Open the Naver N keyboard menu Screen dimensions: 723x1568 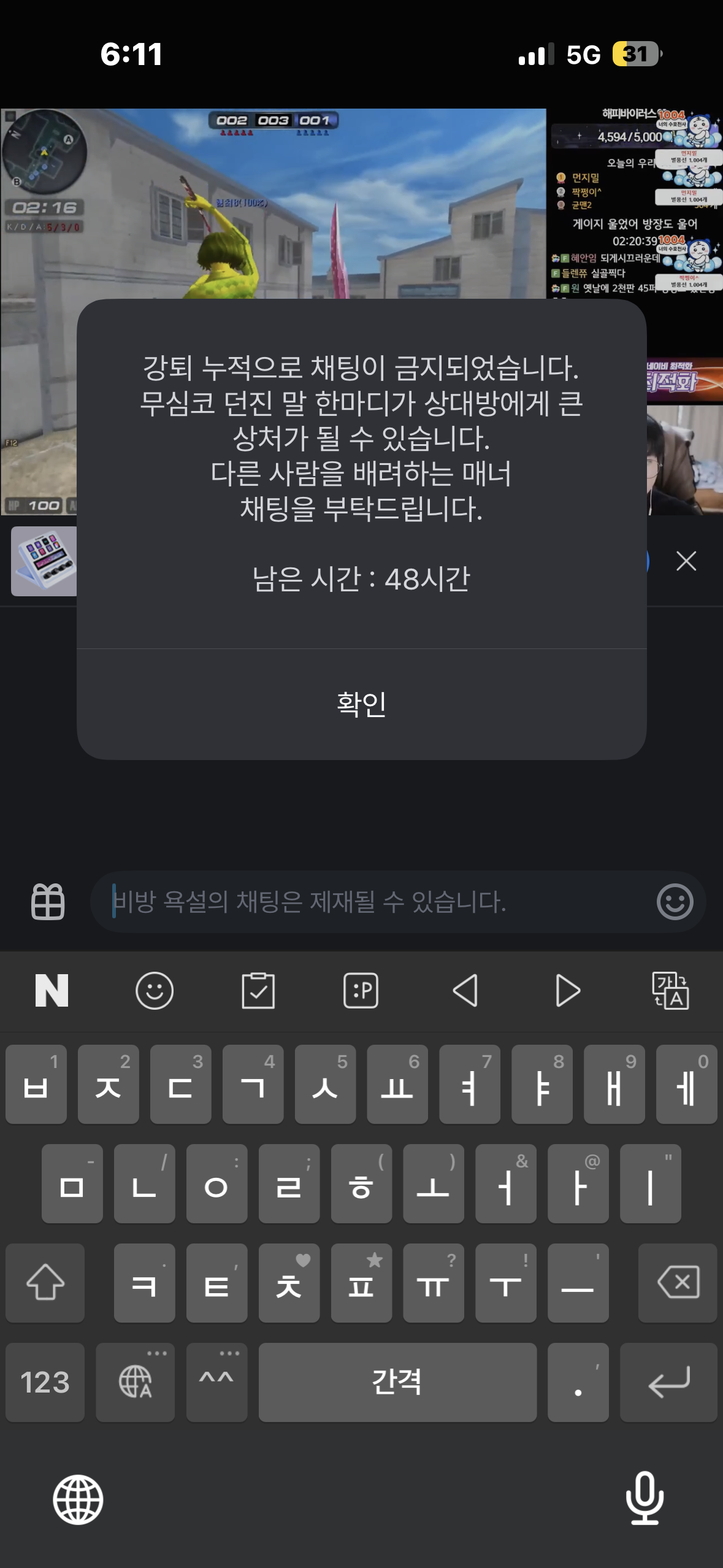pyautogui.click(x=52, y=991)
